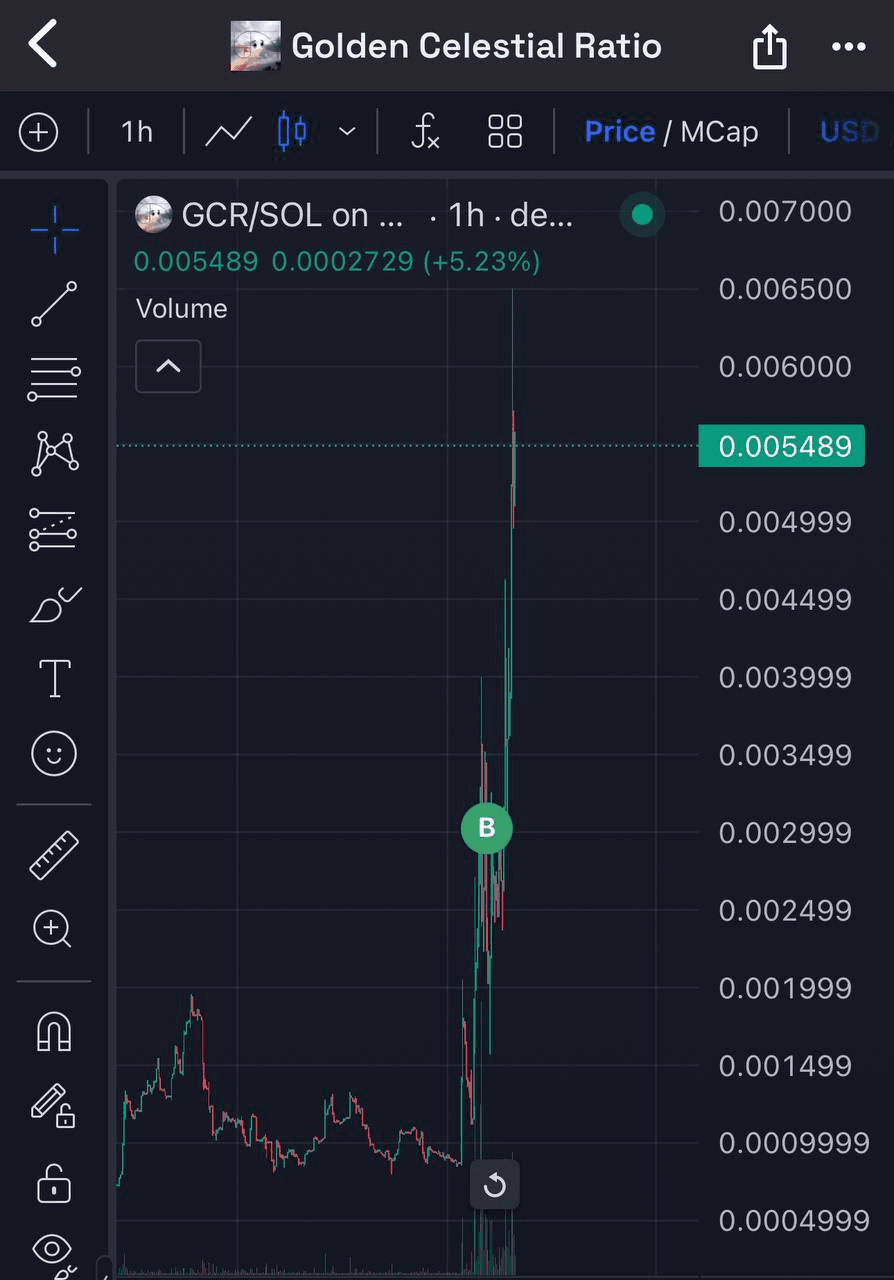Reset the chart view with the circular arrow

tap(494, 1186)
